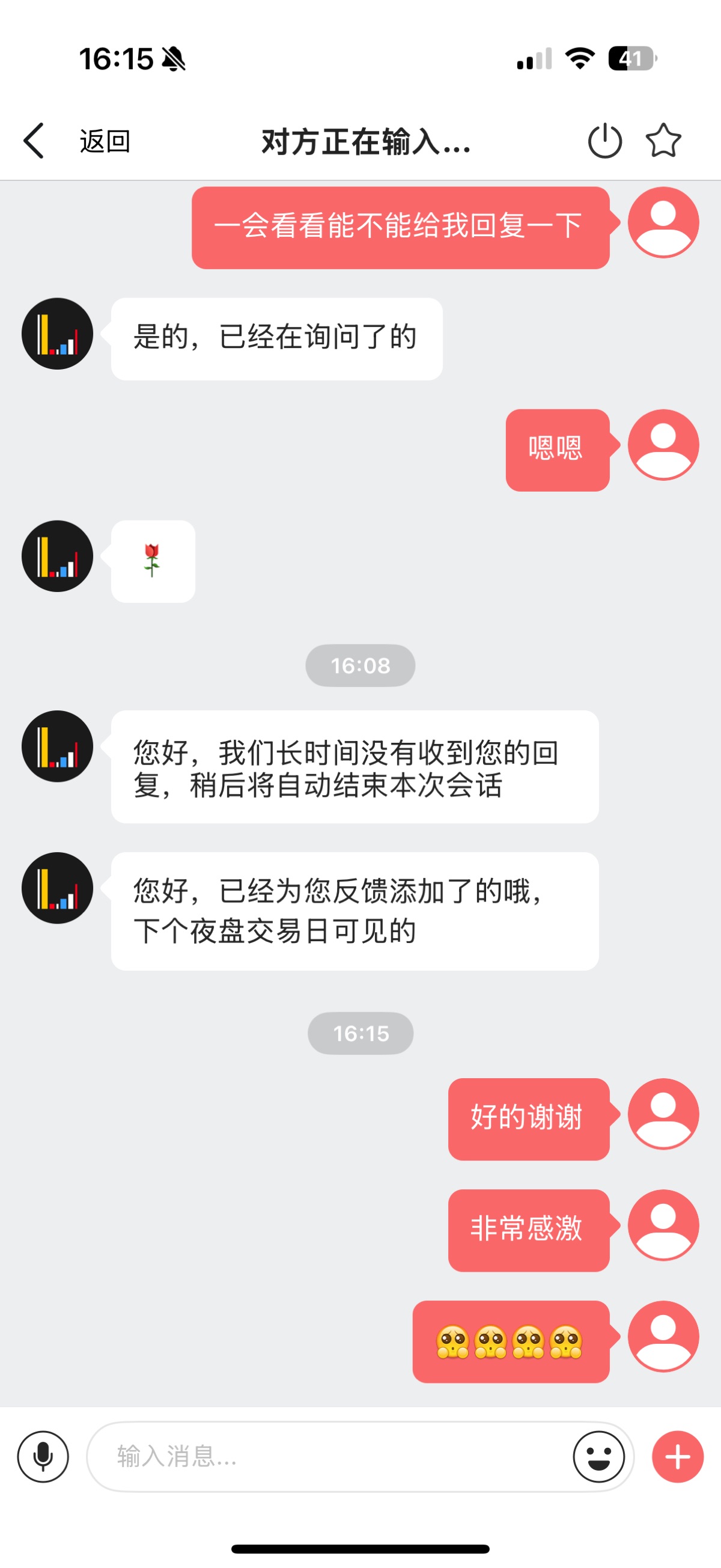
Task: Open the emoji picker
Action: (x=598, y=1457)
